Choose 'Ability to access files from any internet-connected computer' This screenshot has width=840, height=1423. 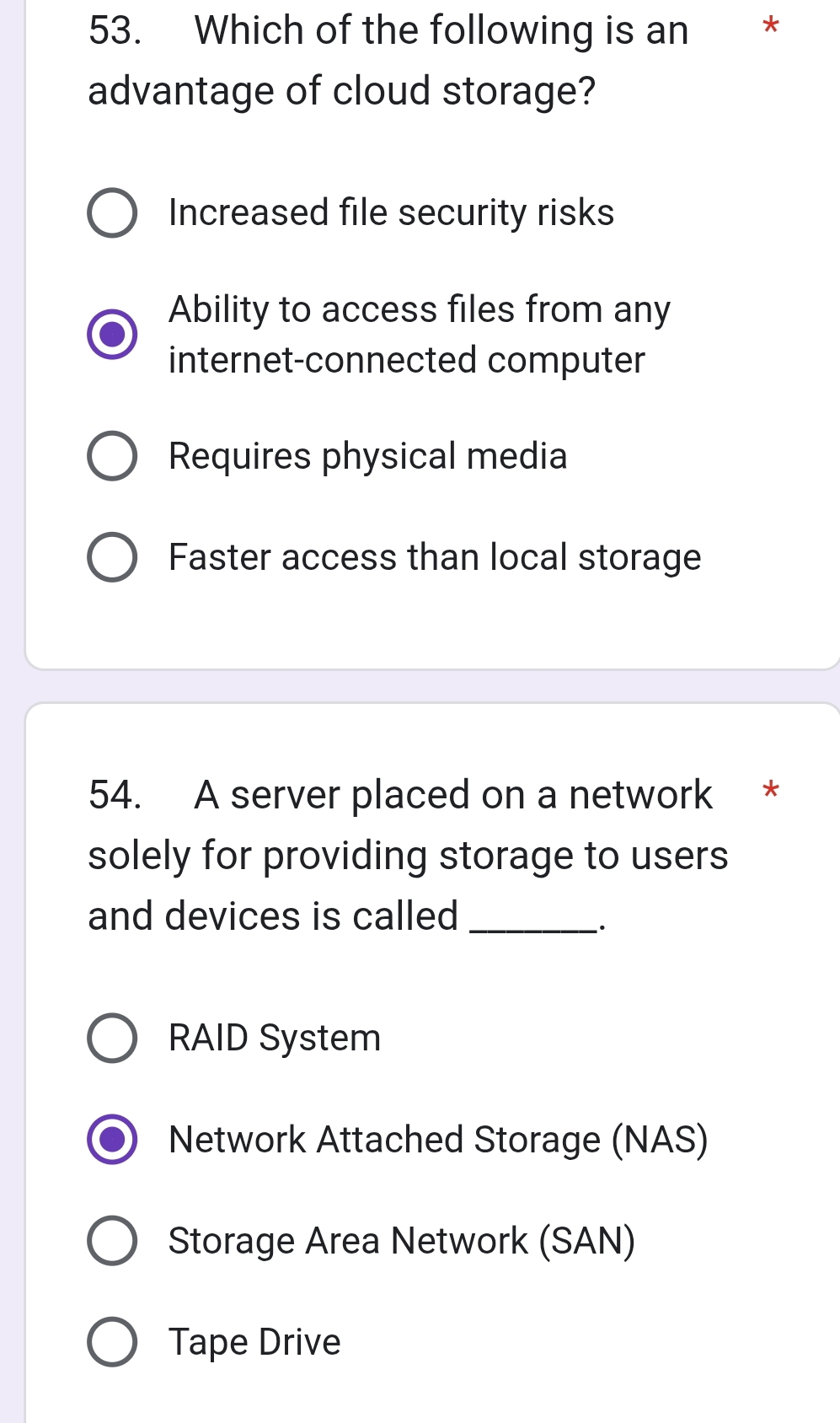[112, 335]
